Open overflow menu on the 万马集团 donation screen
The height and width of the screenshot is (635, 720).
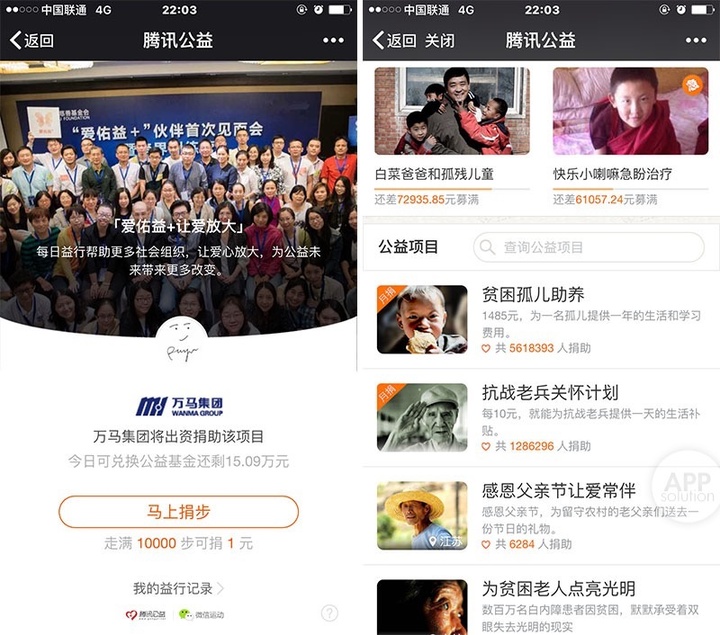333,41
